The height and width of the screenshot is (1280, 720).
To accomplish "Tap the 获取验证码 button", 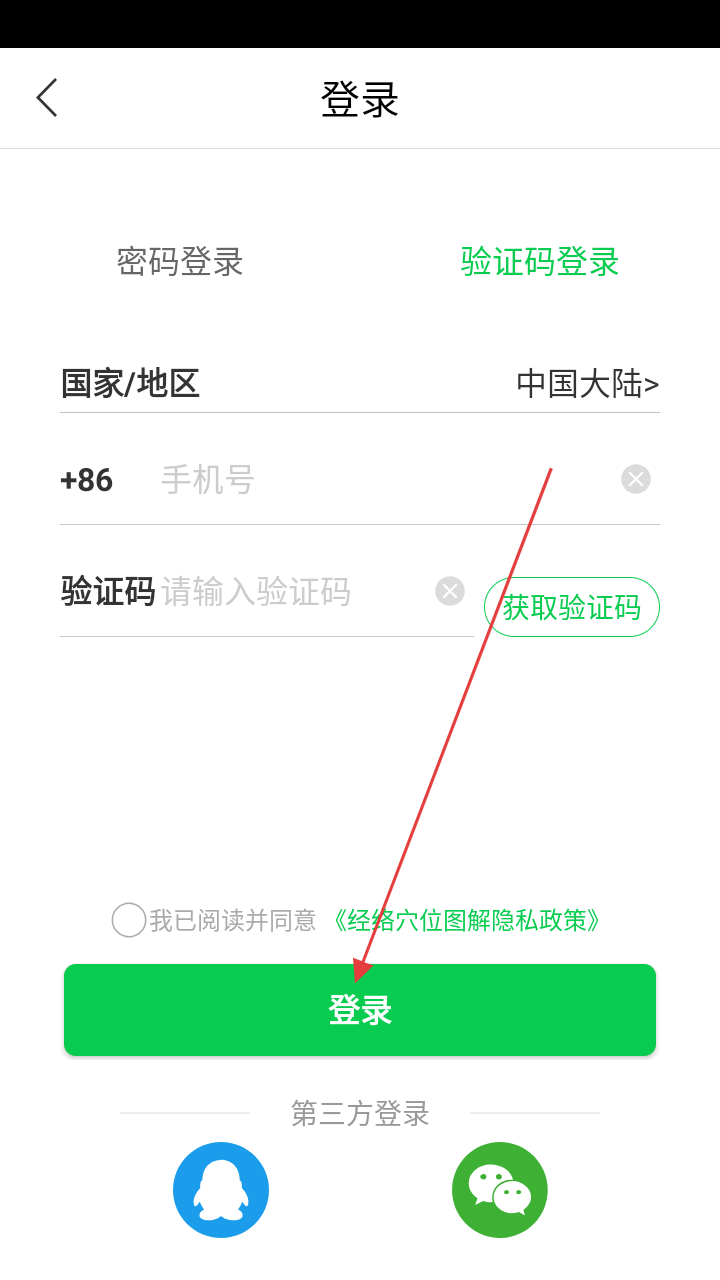I will coord(572,607).
